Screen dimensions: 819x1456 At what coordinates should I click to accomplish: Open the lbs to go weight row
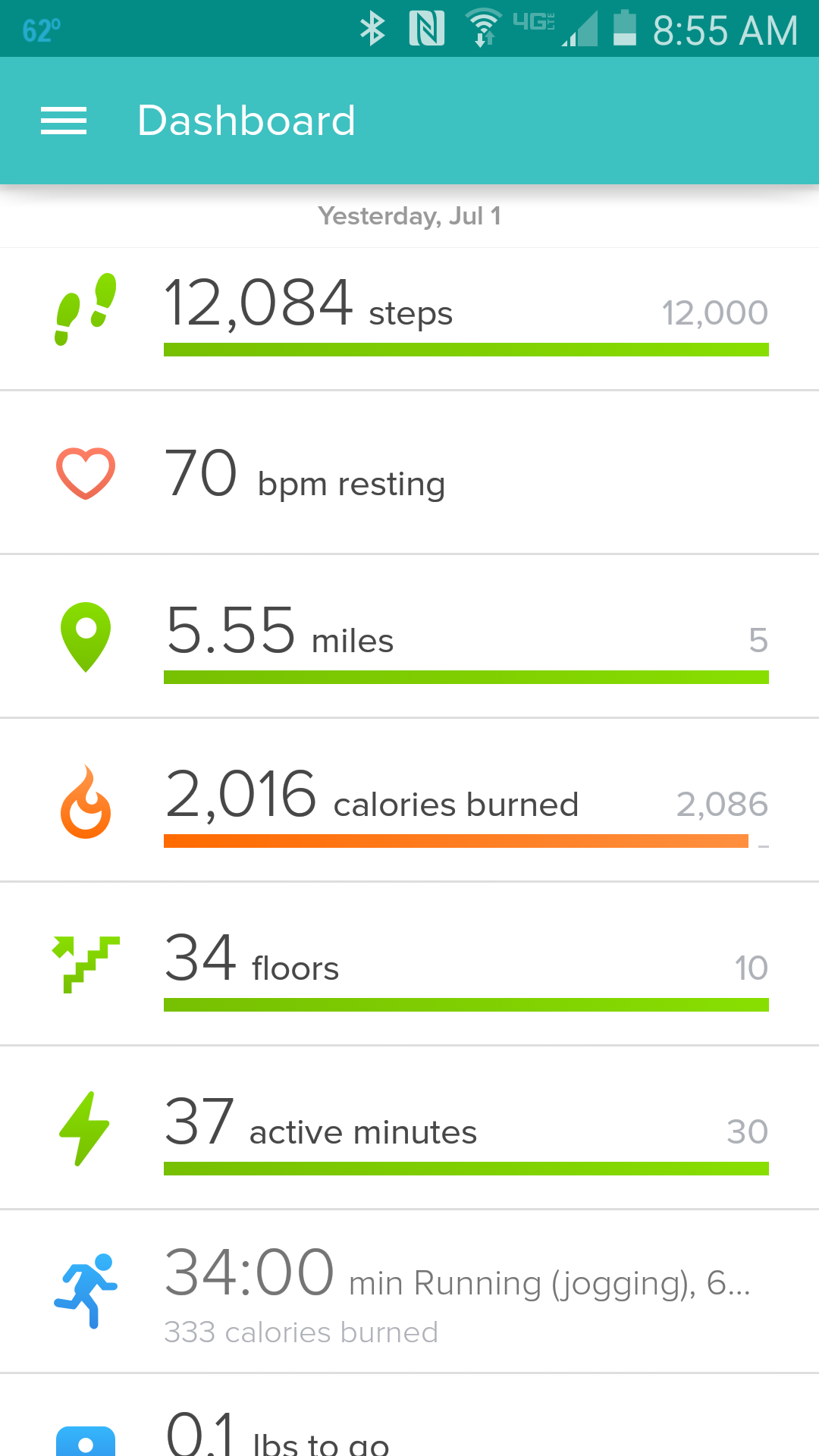point(409,1426)
